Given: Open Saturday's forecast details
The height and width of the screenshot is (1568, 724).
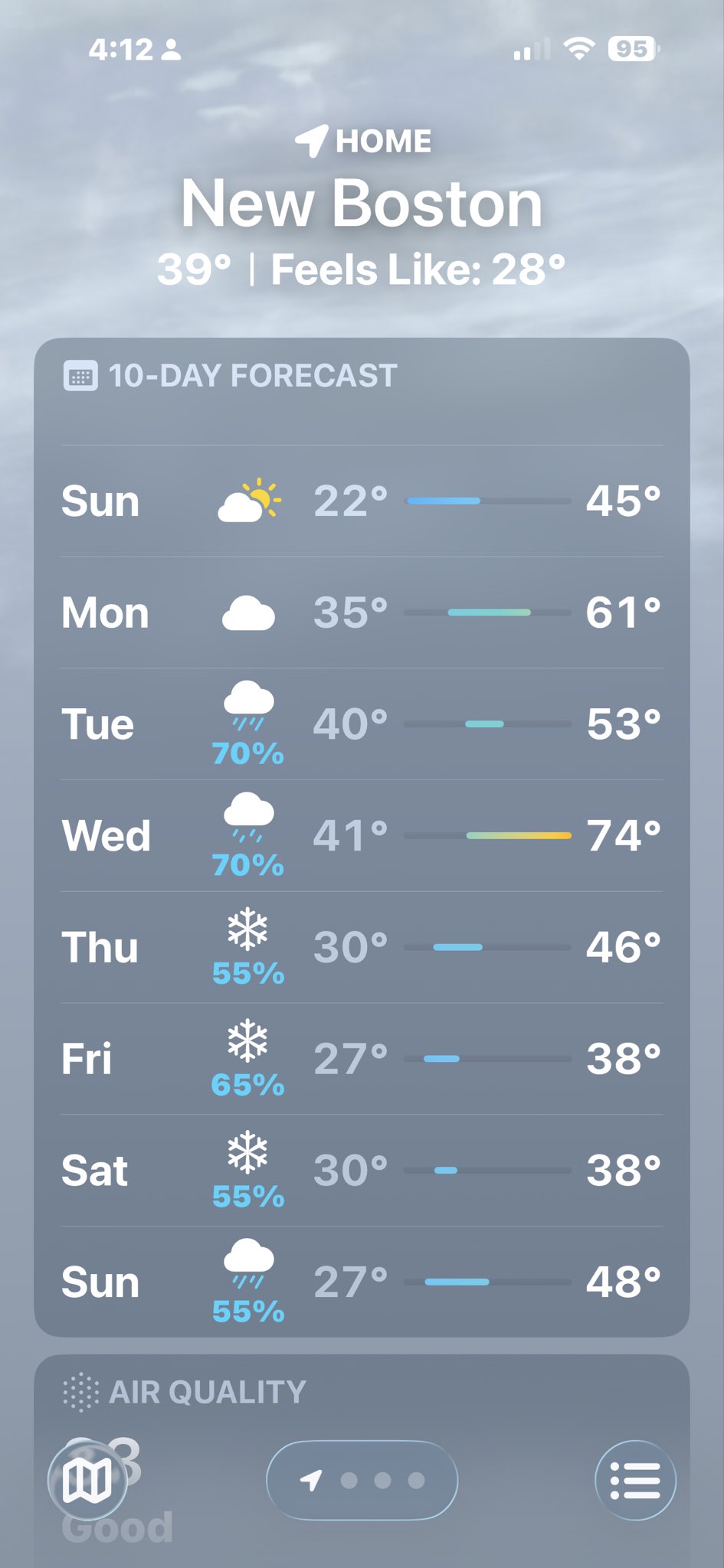Looking at the screenshot, I should point(362,1170).
